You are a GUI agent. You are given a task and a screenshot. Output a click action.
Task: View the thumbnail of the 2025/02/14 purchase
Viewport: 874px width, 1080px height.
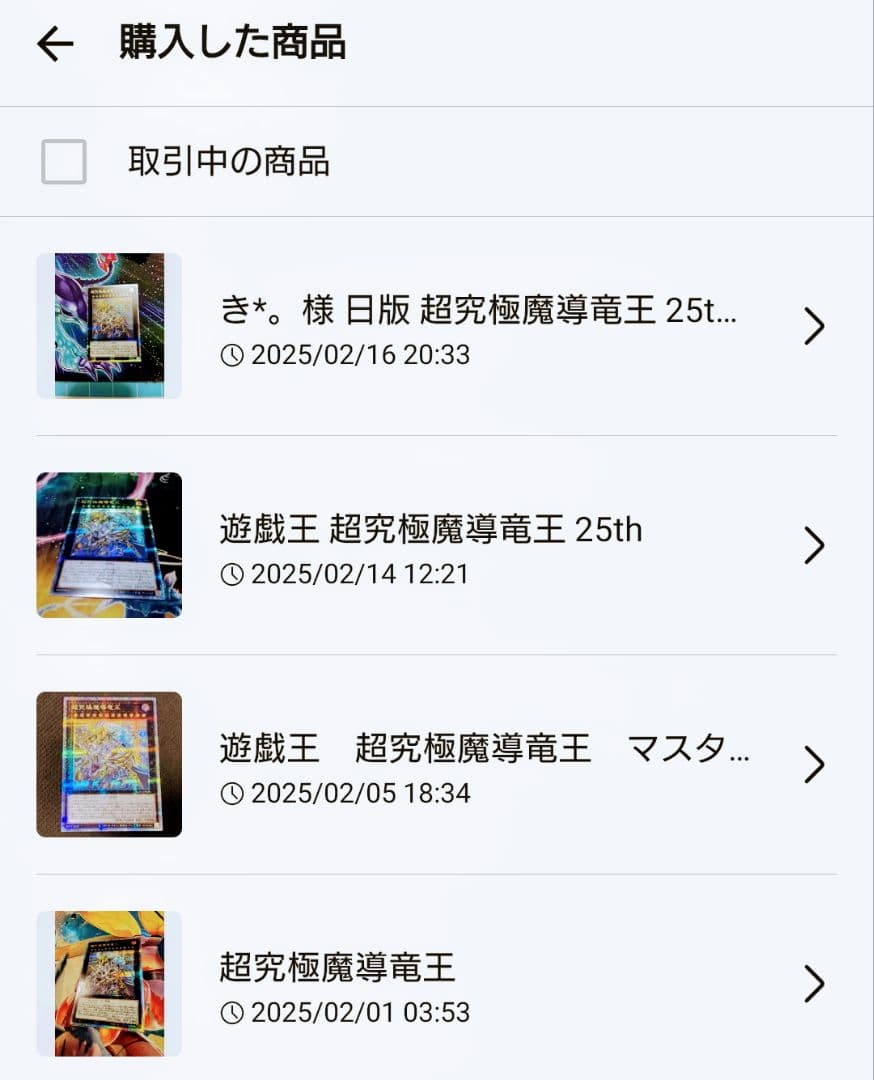109,545
